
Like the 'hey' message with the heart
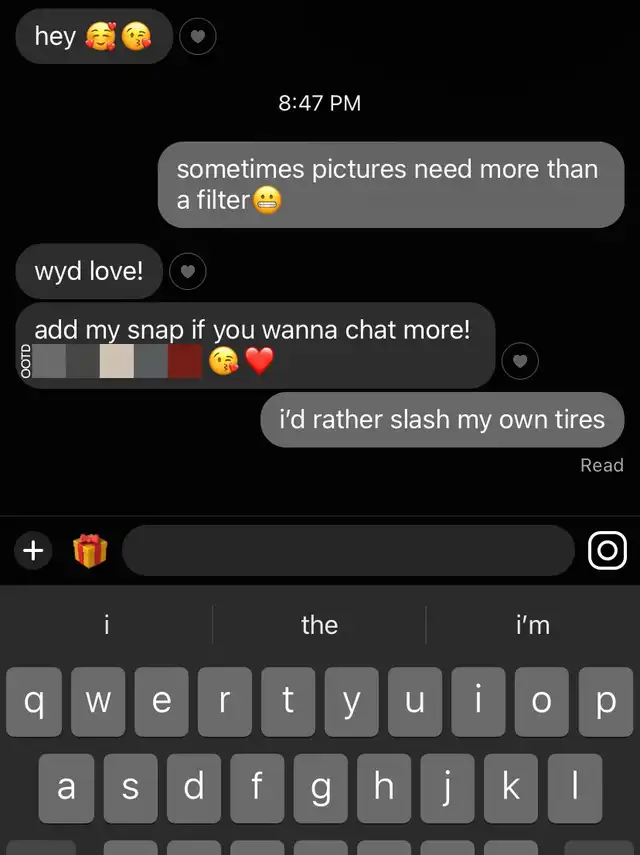coord(198,38)
